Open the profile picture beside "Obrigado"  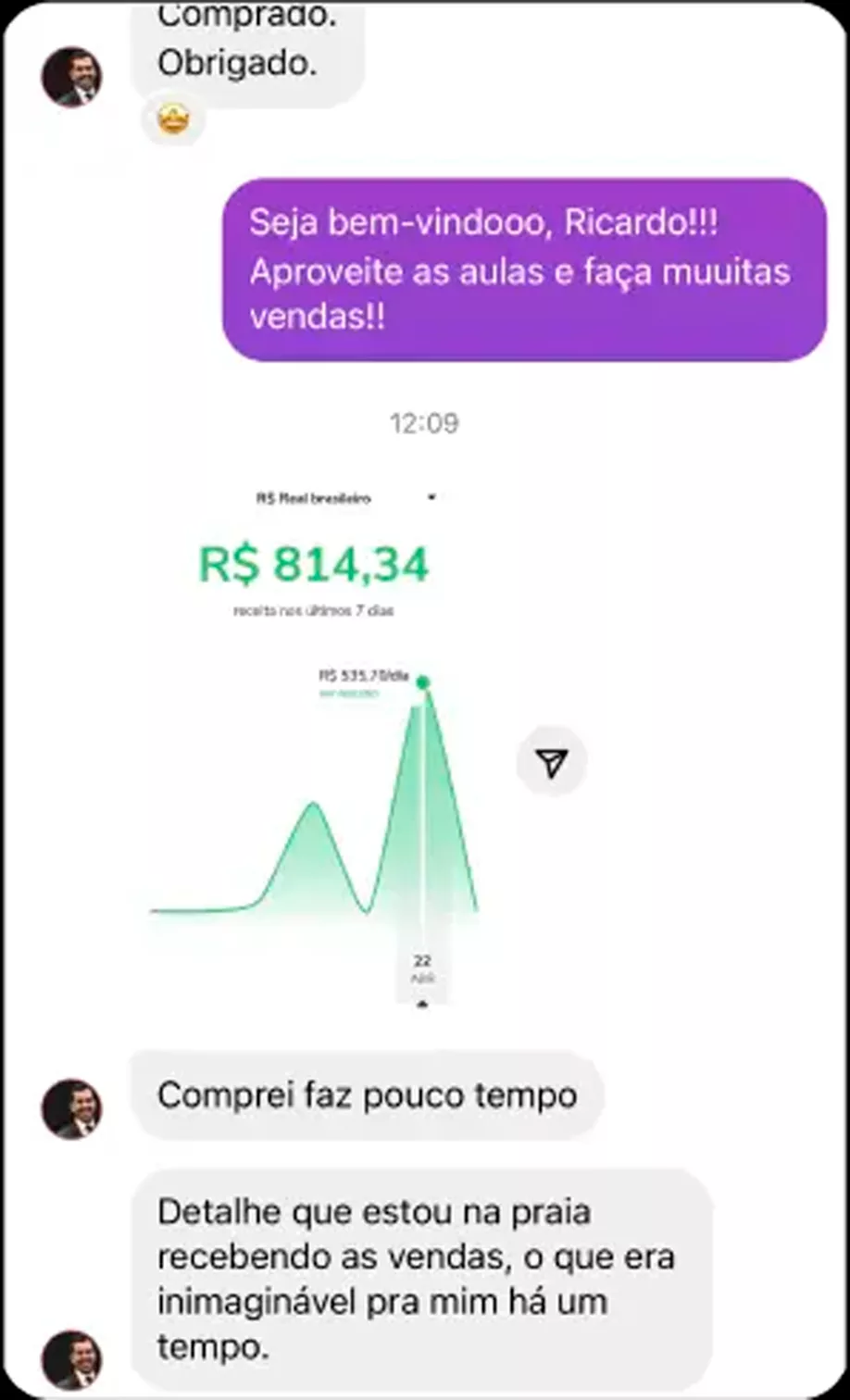point(71,77)
